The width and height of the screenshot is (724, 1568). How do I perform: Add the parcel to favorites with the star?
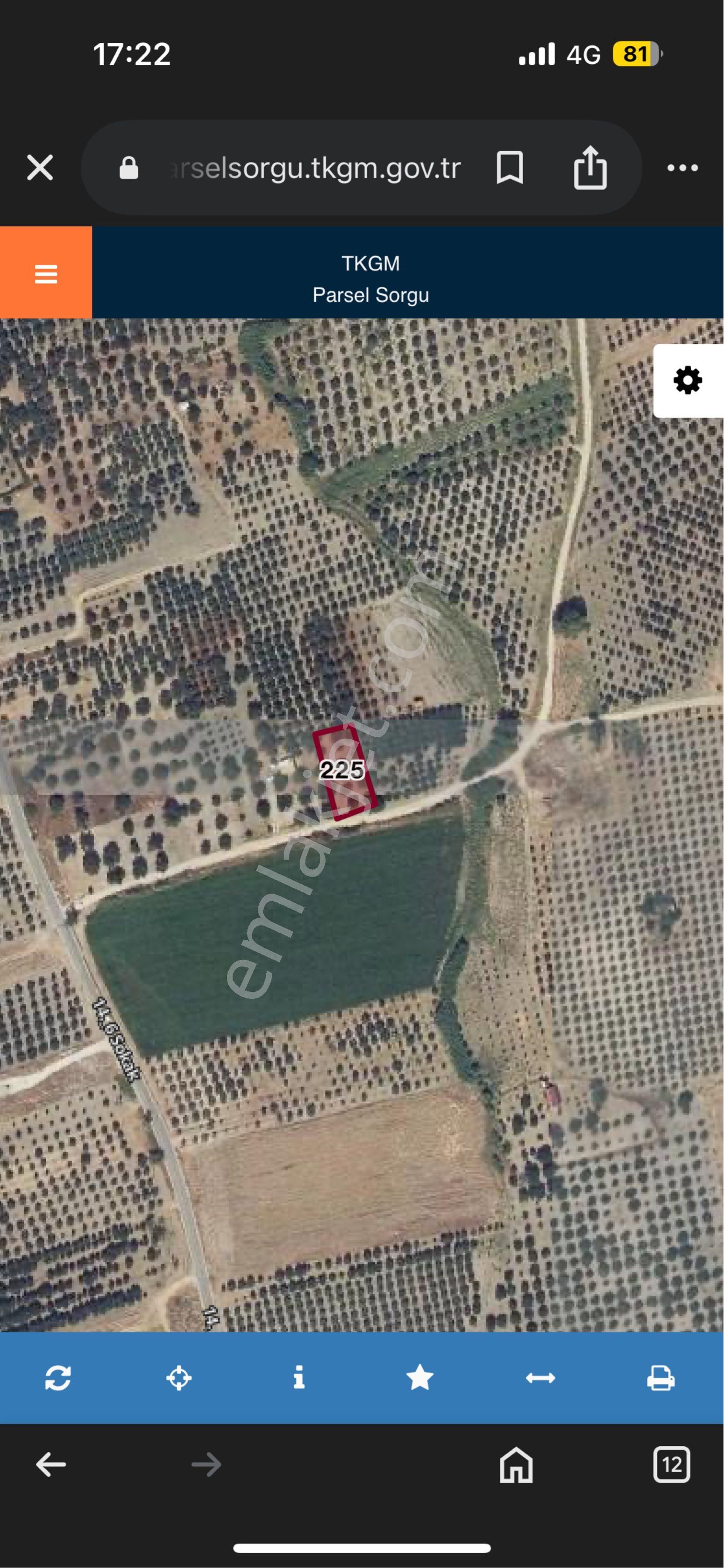[419, 1377]
